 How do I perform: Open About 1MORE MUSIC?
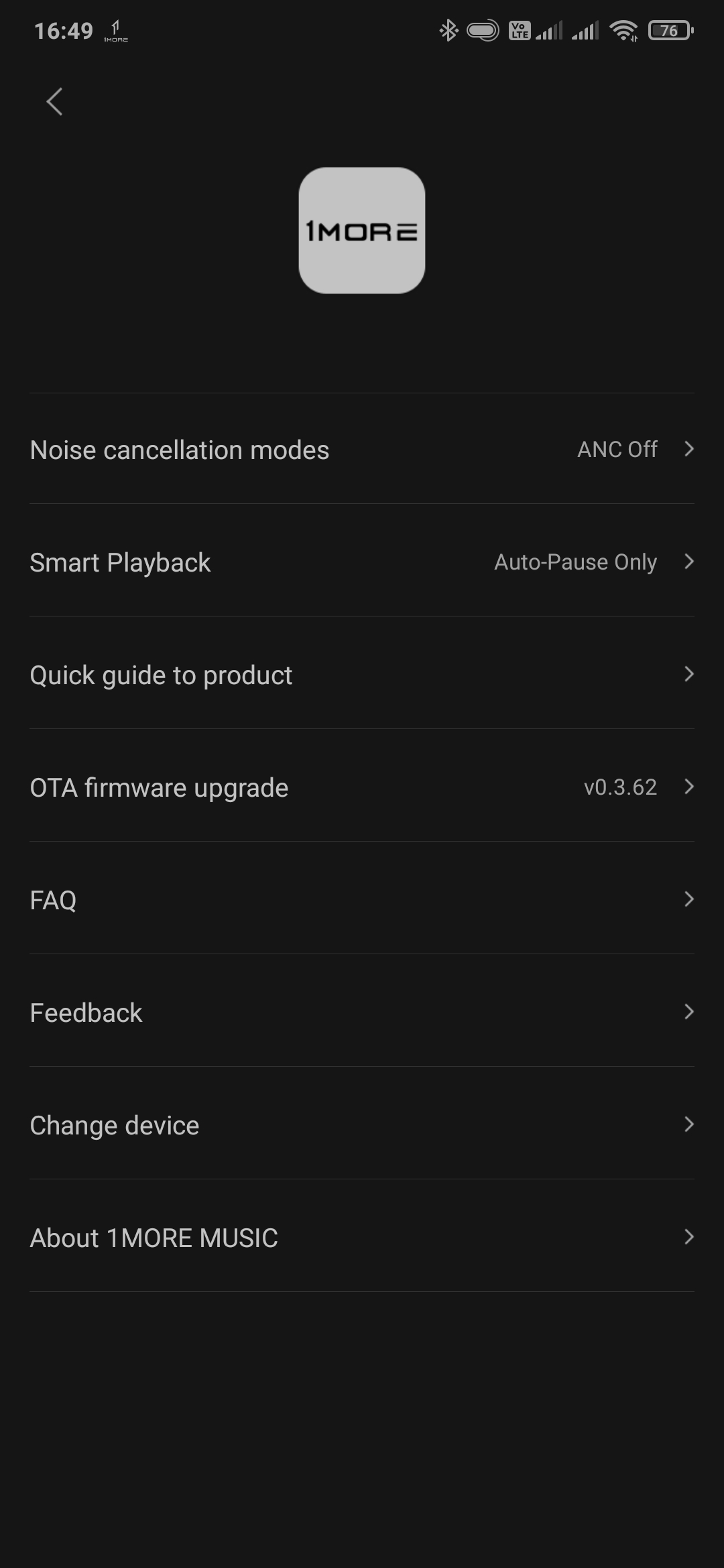click(362, 1238)
